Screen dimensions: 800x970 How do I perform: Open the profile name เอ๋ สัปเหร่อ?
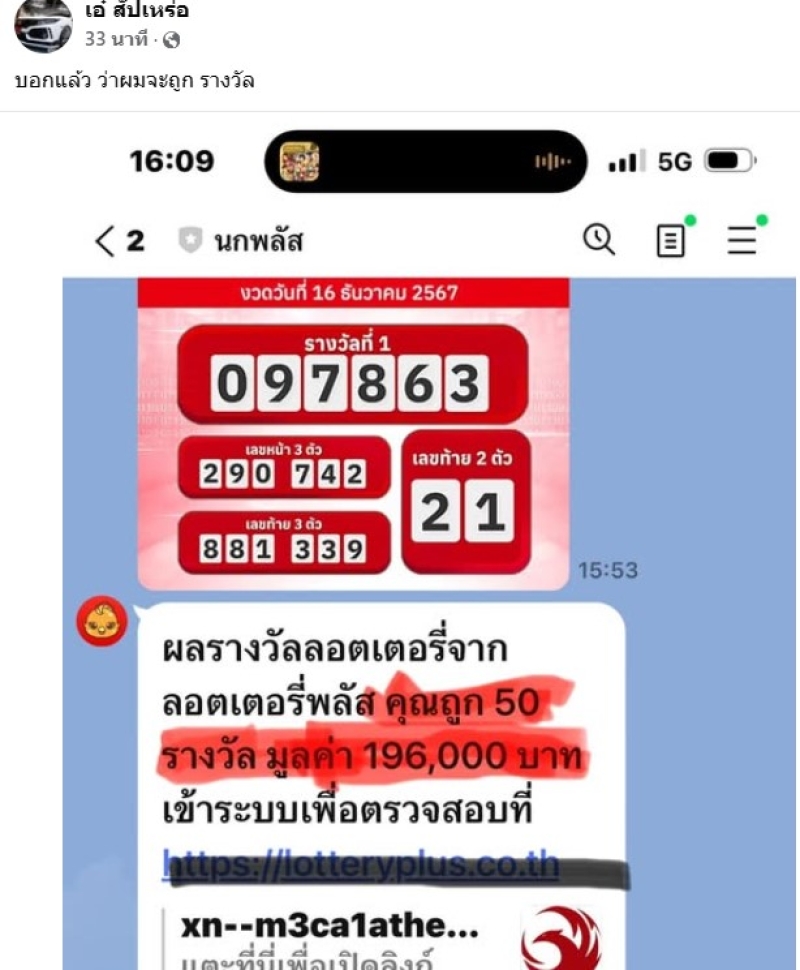(137, 12)
